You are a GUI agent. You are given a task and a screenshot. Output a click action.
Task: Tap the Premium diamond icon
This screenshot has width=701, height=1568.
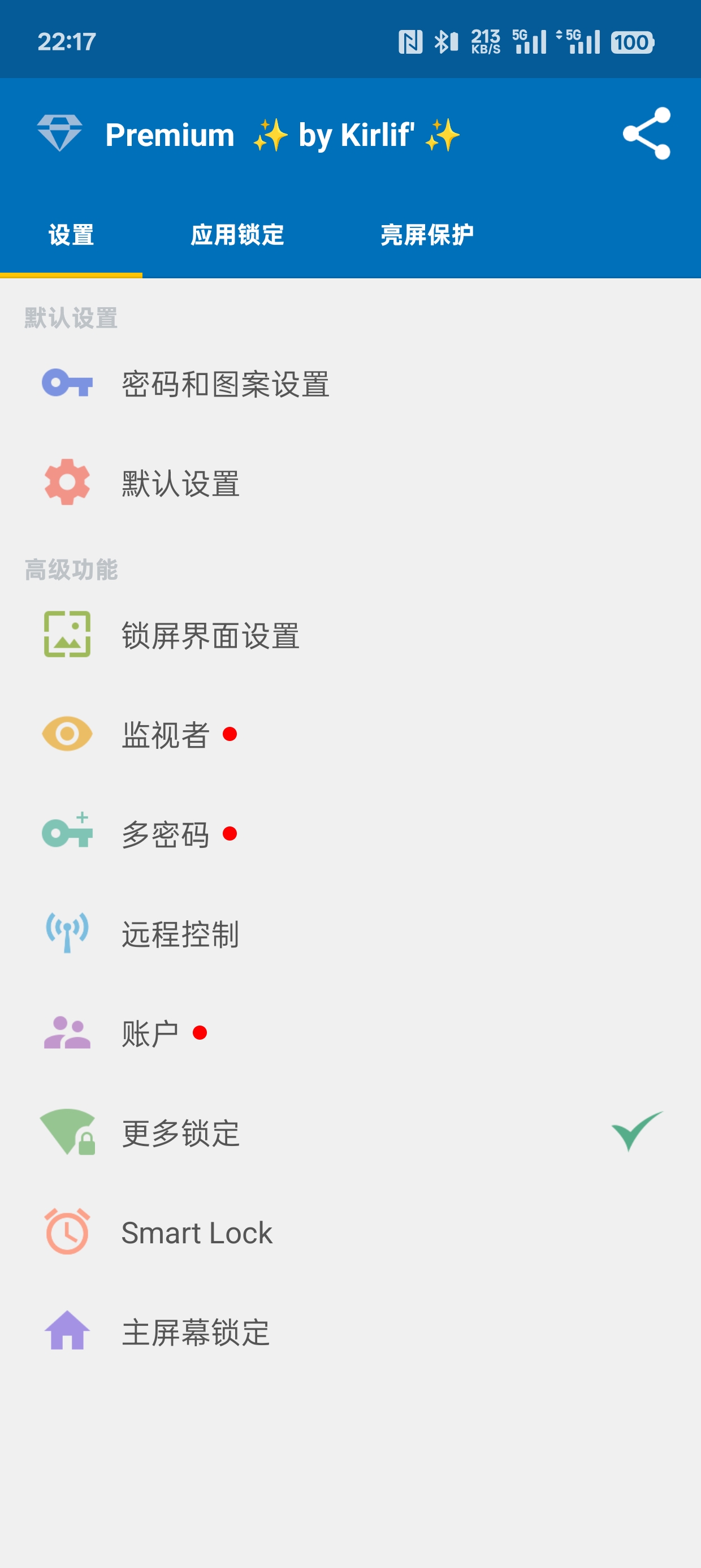coord(59,133)
